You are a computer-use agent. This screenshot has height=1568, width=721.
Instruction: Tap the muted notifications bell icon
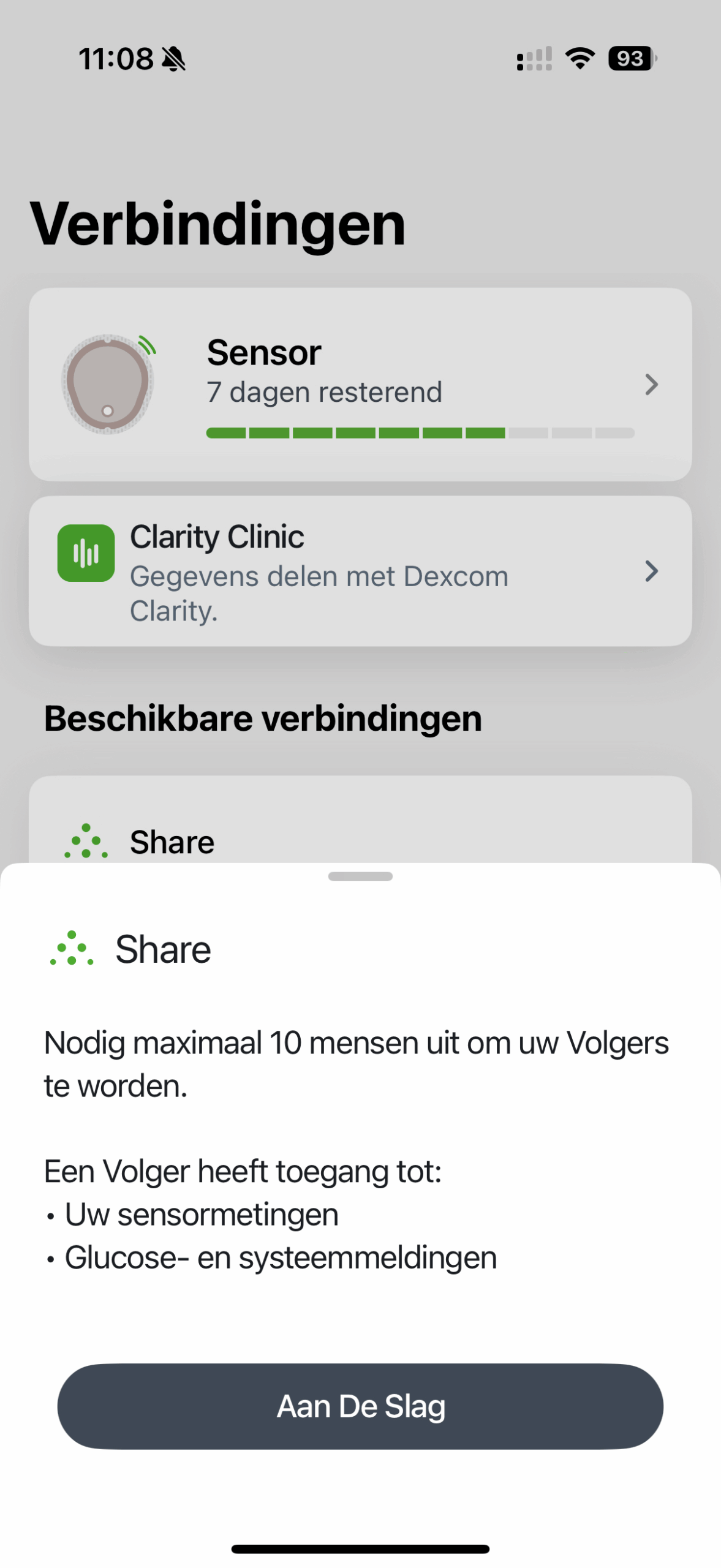point(173,59)
